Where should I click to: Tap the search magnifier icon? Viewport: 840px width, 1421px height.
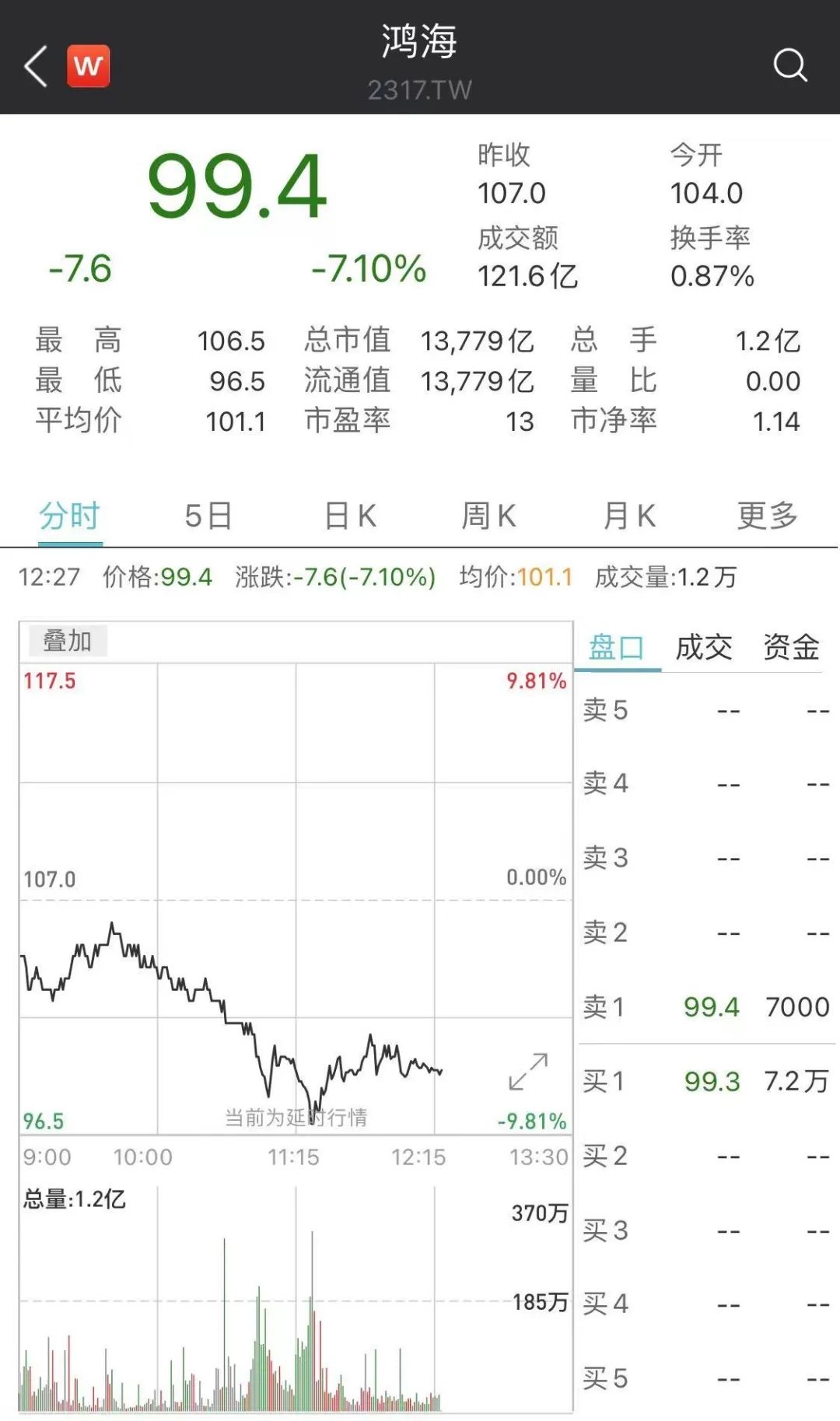(x=790, y=65)
